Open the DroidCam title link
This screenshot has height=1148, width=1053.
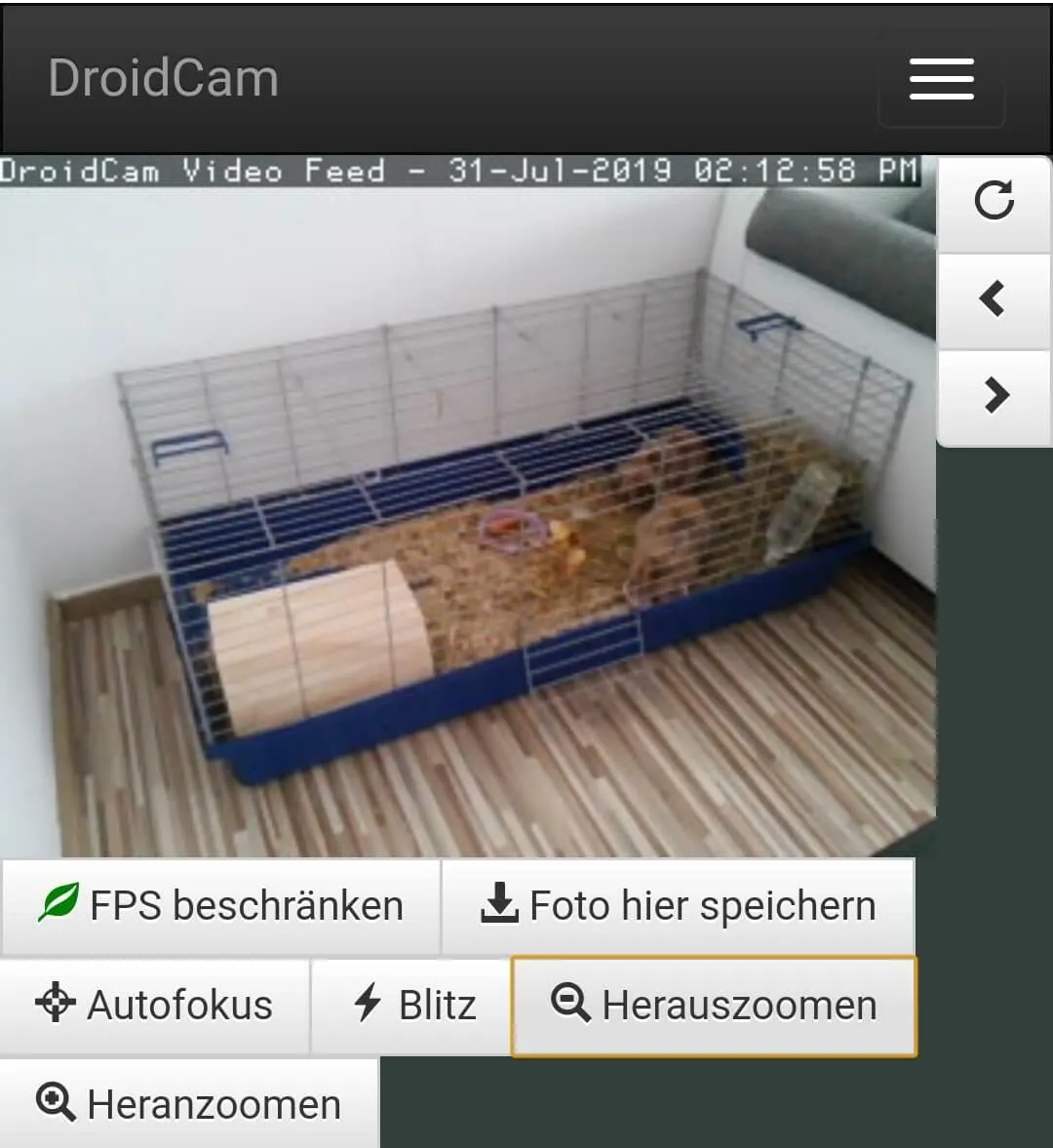pos(164,78)
